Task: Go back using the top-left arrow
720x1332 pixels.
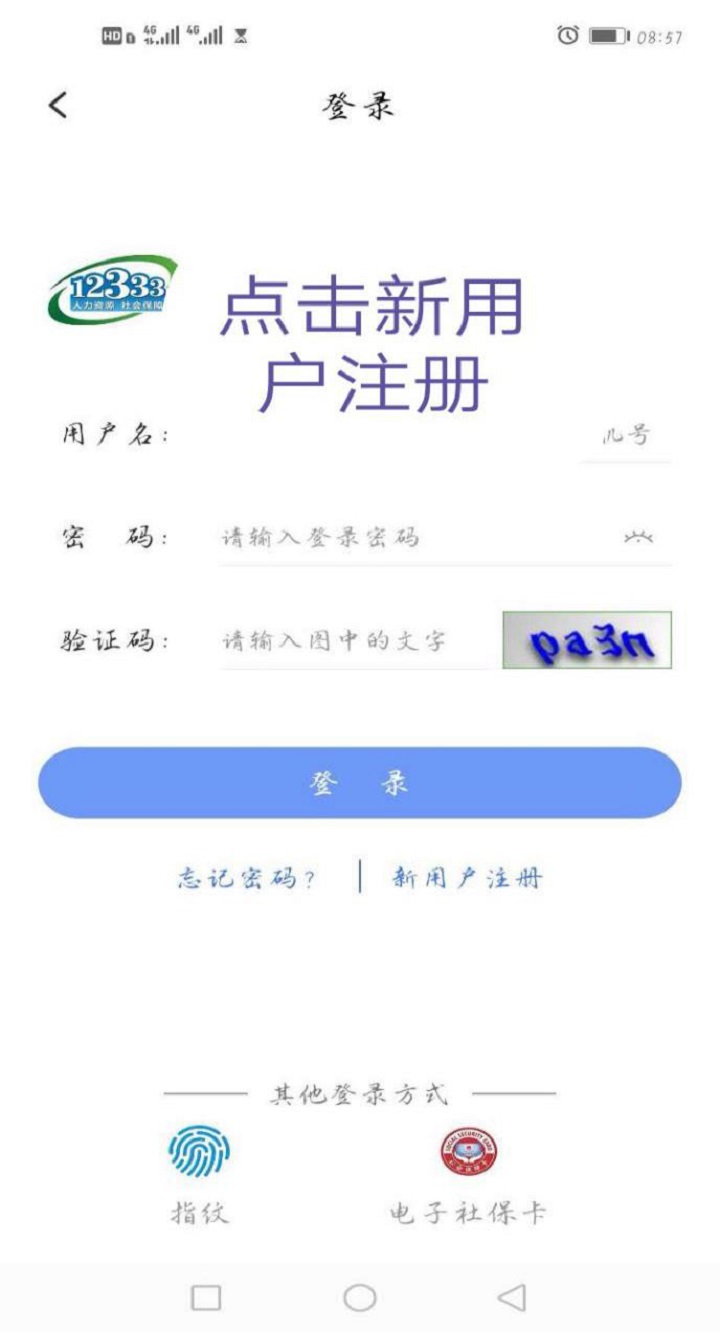Action: [58, 105]
